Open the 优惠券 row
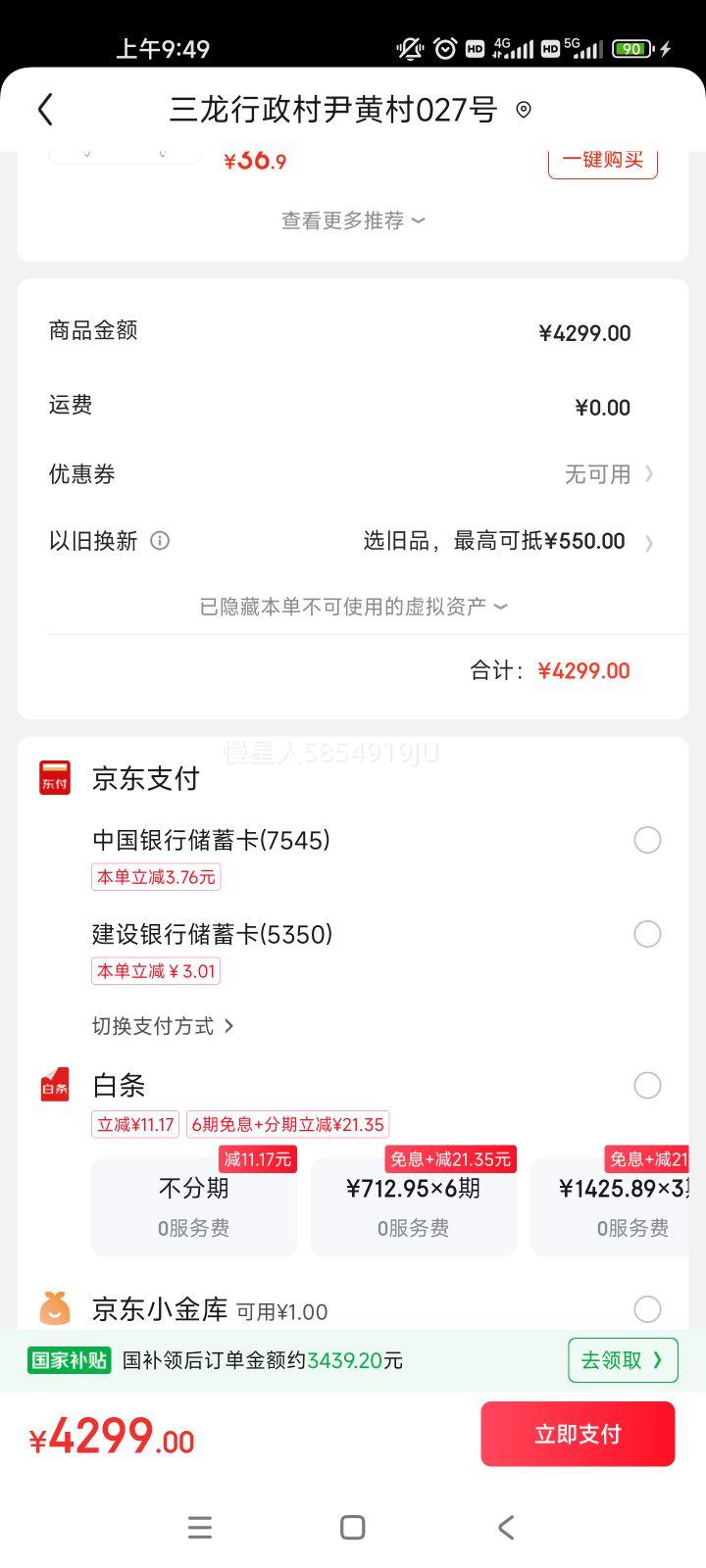 coord(353,474)
